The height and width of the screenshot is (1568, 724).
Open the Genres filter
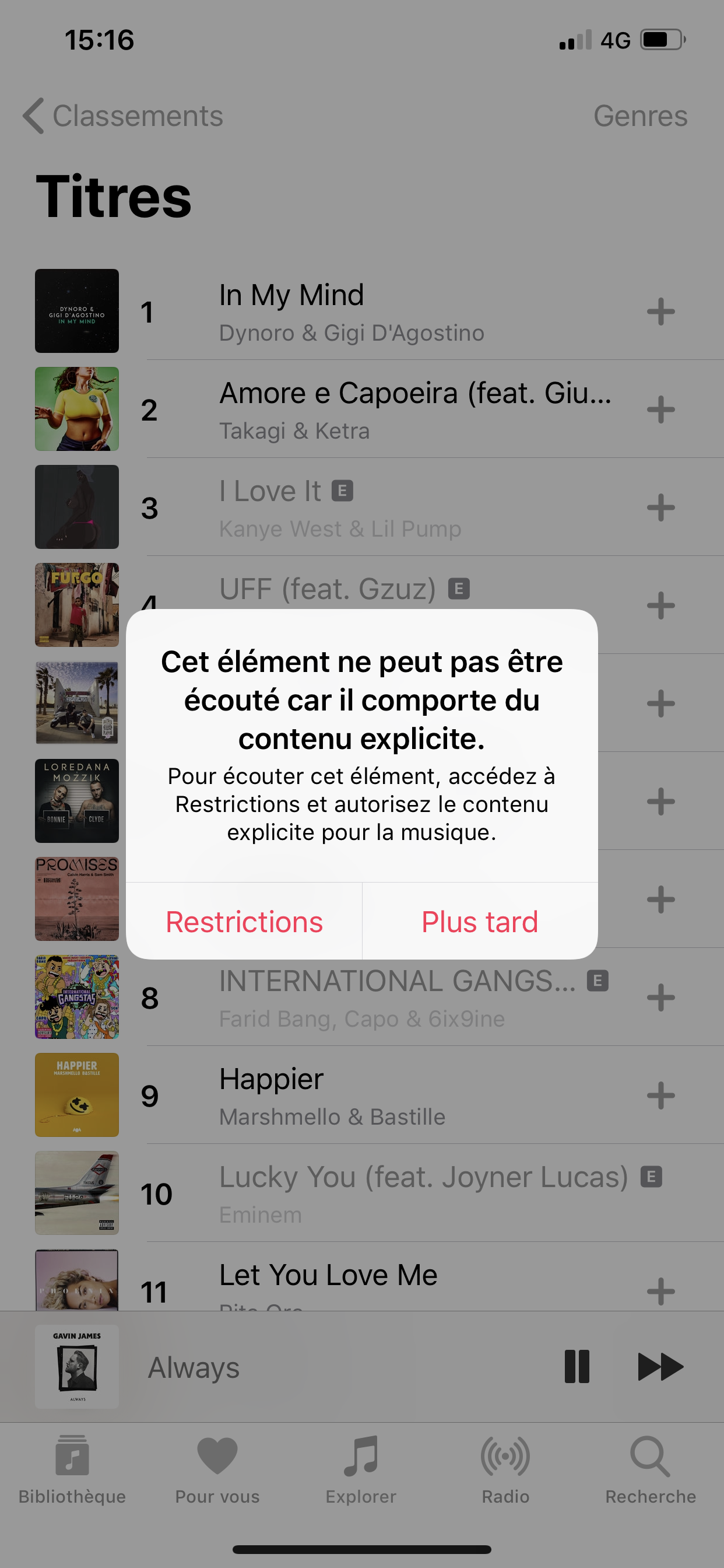click(640, 116)
